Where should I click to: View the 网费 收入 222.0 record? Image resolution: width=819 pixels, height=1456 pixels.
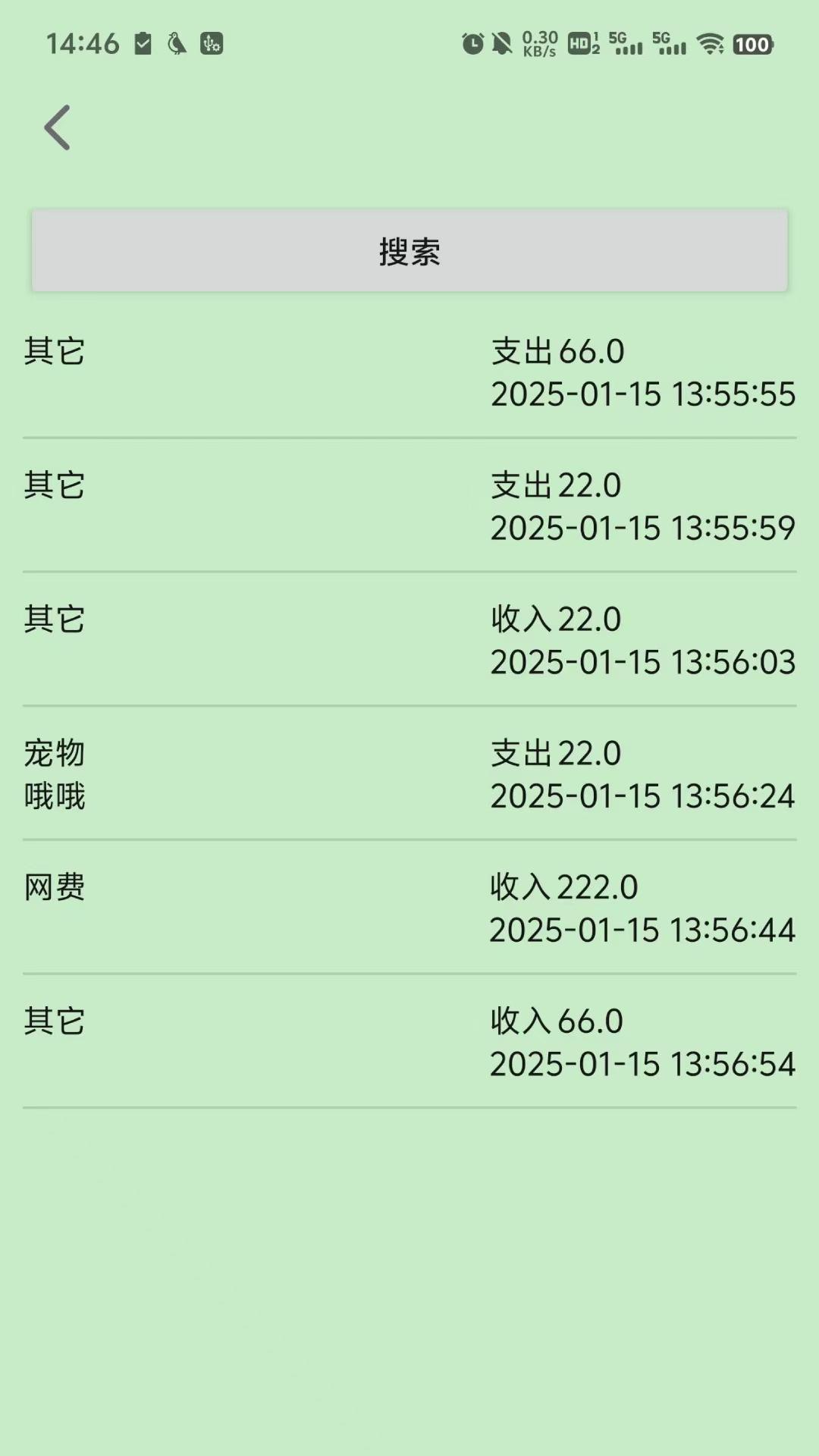coord(409,908)
